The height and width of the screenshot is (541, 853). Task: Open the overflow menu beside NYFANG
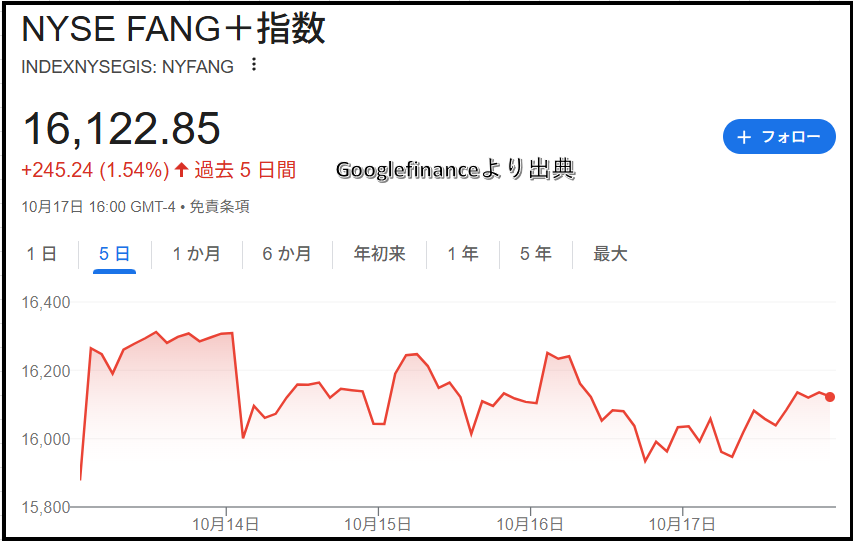[253, 65]
